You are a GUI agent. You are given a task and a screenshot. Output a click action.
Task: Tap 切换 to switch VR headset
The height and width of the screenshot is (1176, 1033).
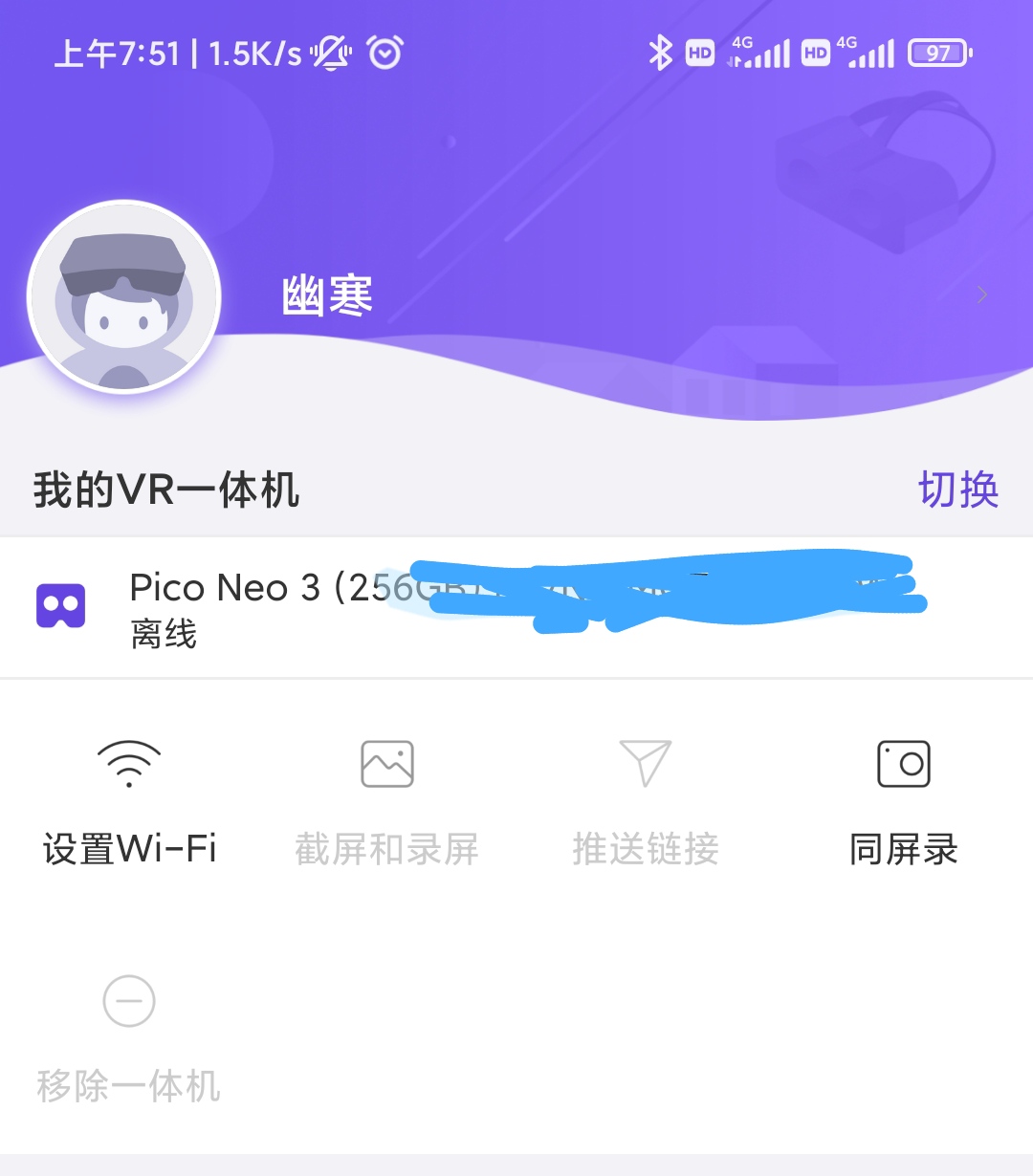(x=957, y=490)
